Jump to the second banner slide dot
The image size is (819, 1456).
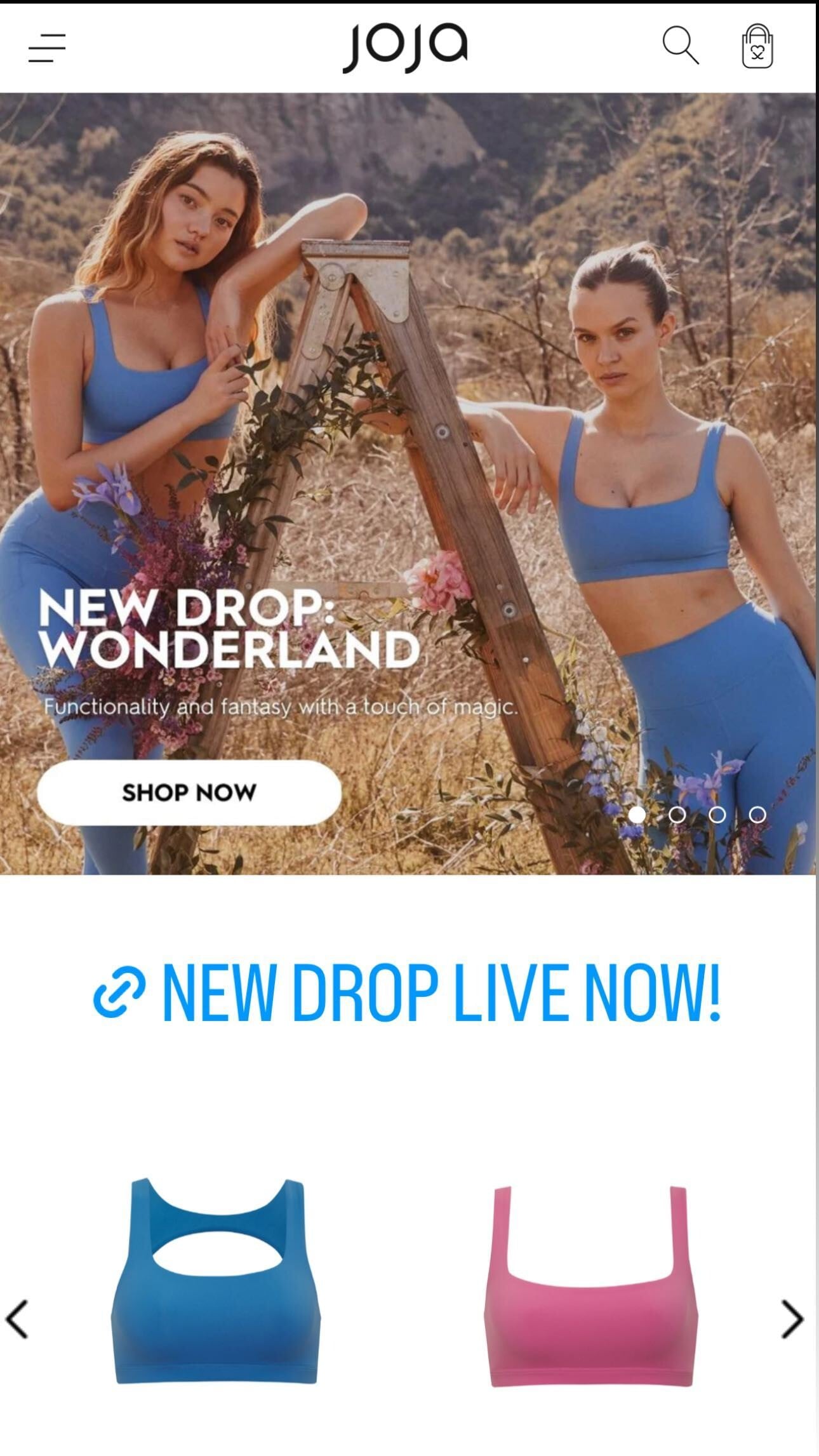[677, 815]
